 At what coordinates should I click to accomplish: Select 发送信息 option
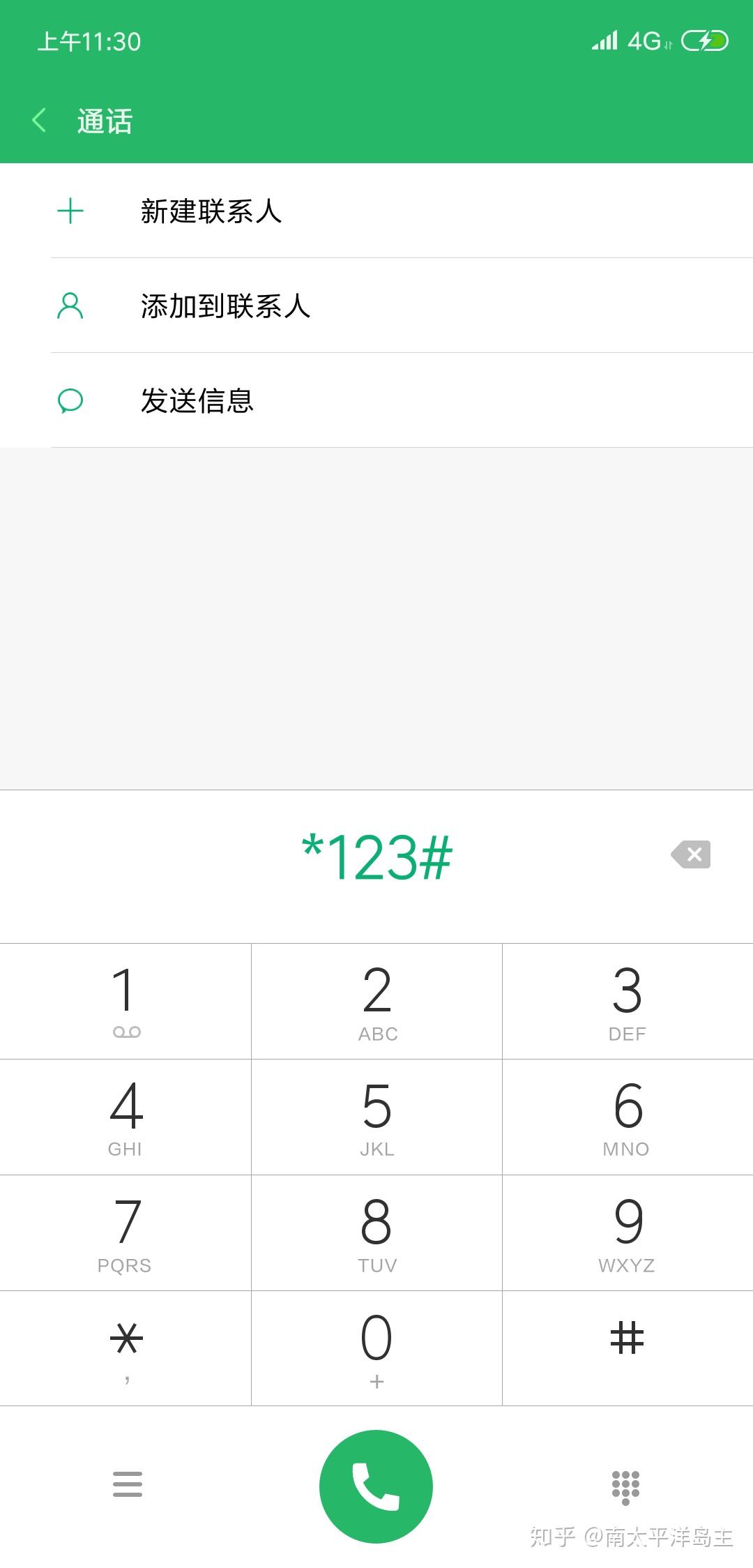pos(197,400)
